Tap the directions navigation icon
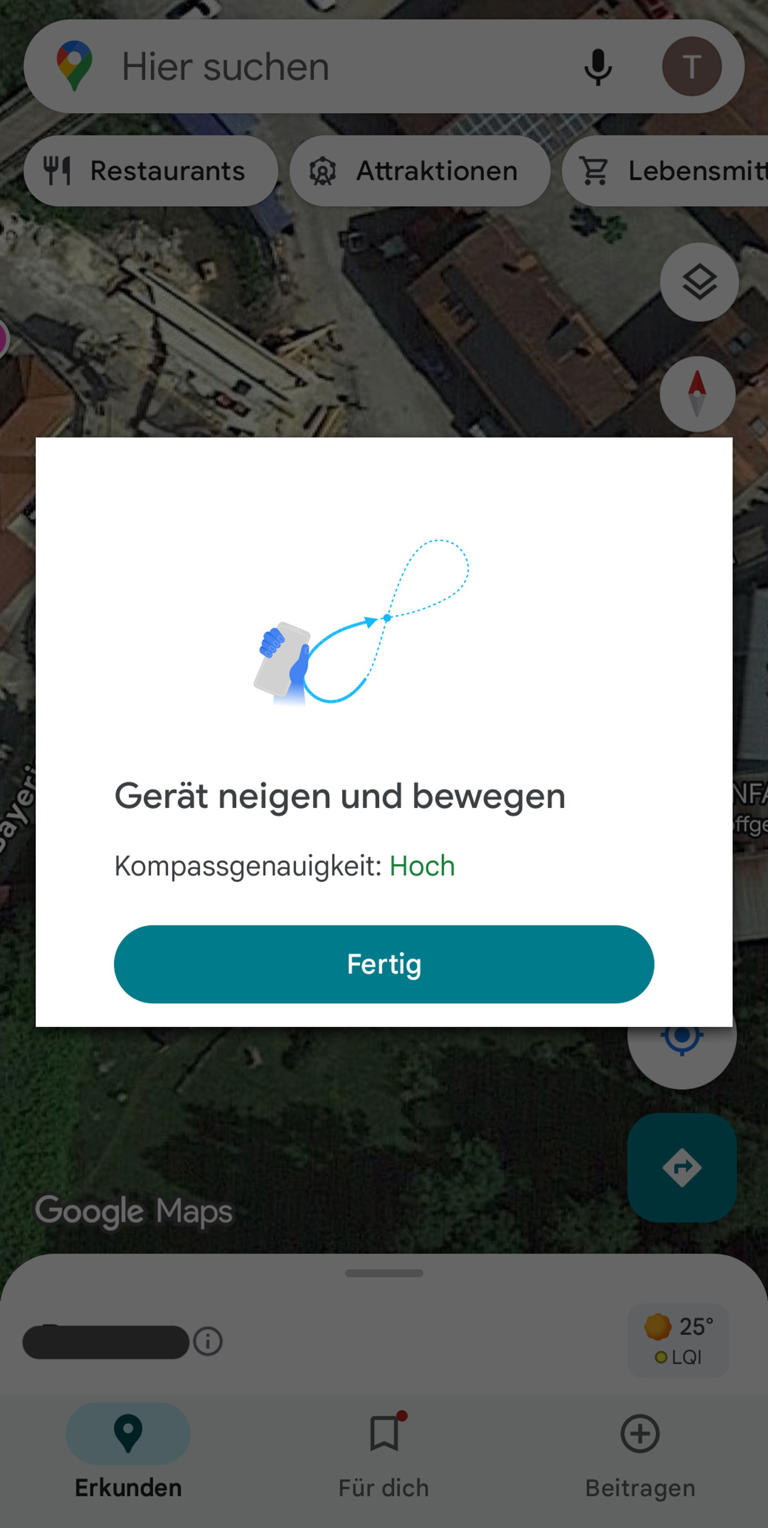This screenshot has height=1528, width=768. point(682,1167)
